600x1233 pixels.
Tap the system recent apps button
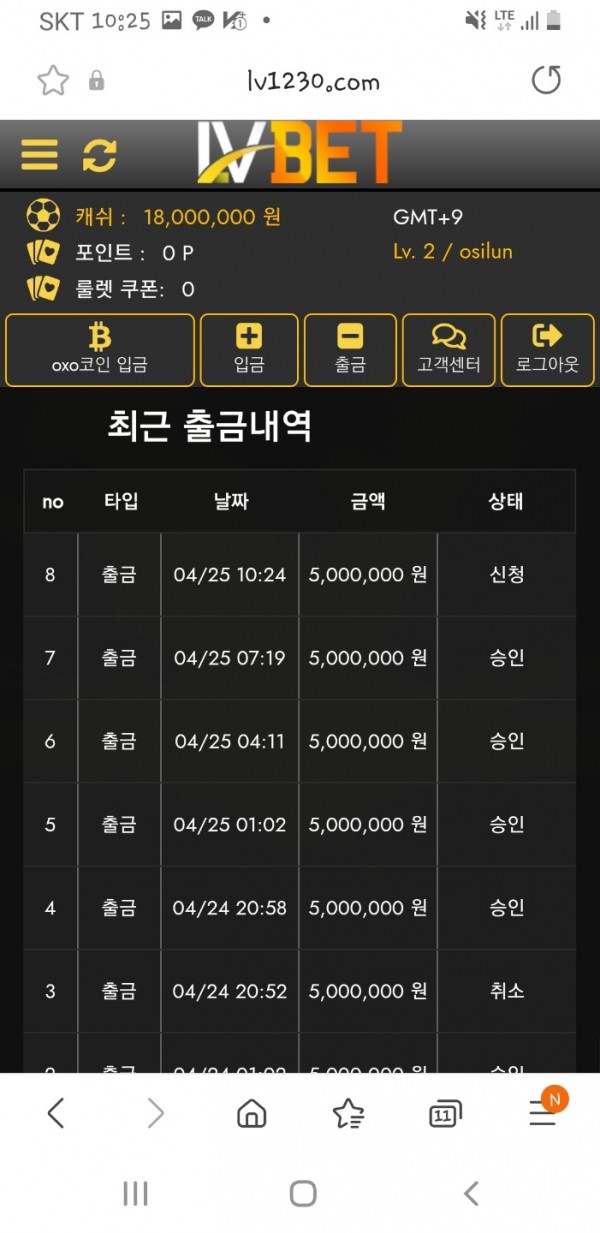135,1193
